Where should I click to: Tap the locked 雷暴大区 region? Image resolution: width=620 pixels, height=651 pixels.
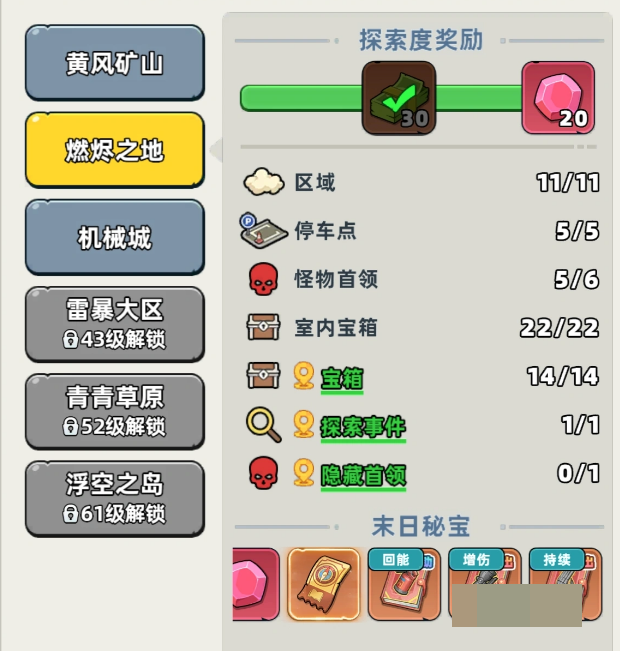115,323
